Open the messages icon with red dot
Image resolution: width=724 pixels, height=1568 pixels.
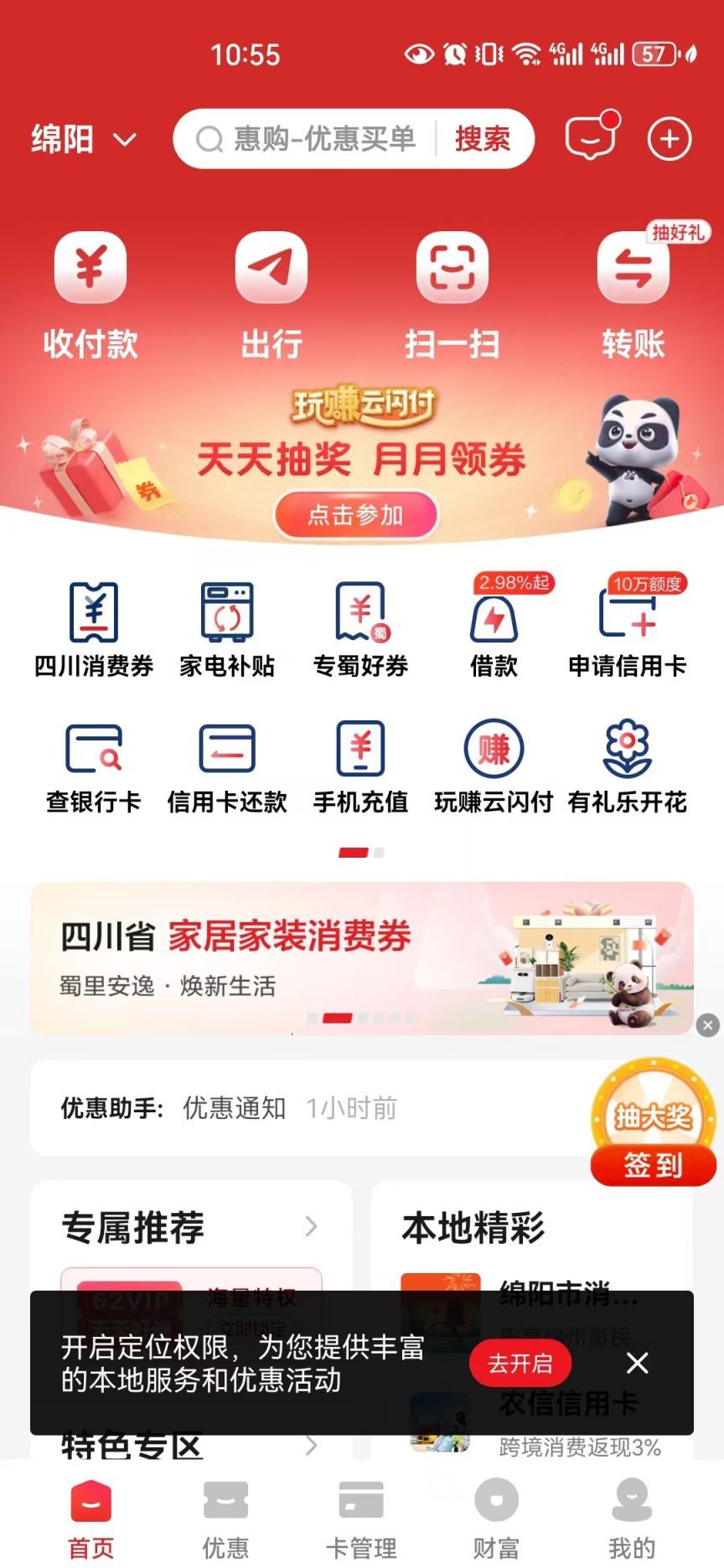coord(591,137)
